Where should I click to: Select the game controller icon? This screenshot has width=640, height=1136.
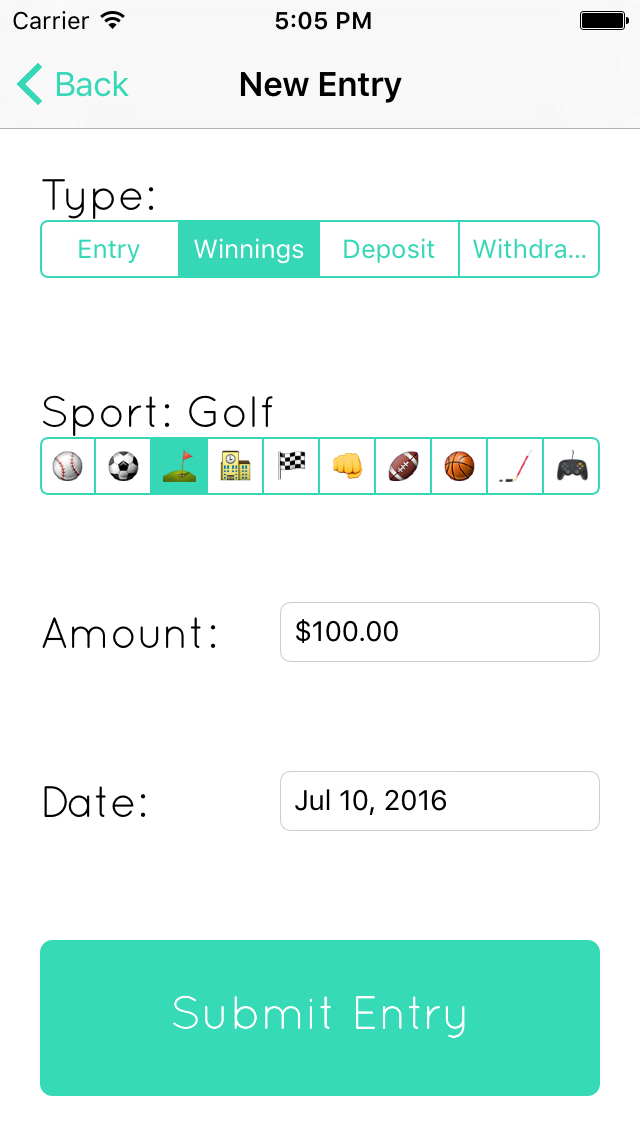click(x=571, y=466)
